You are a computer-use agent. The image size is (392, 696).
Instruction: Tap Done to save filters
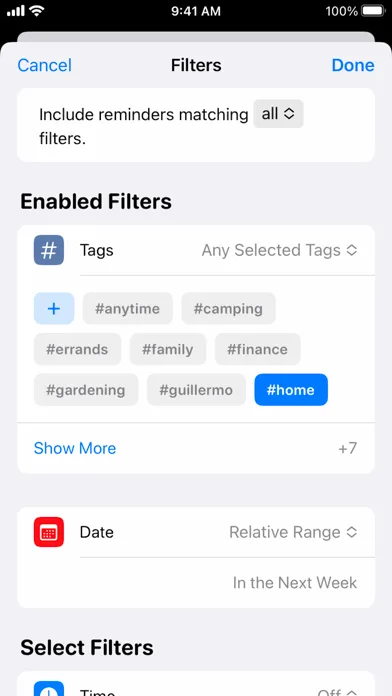(x=353, y=65)
